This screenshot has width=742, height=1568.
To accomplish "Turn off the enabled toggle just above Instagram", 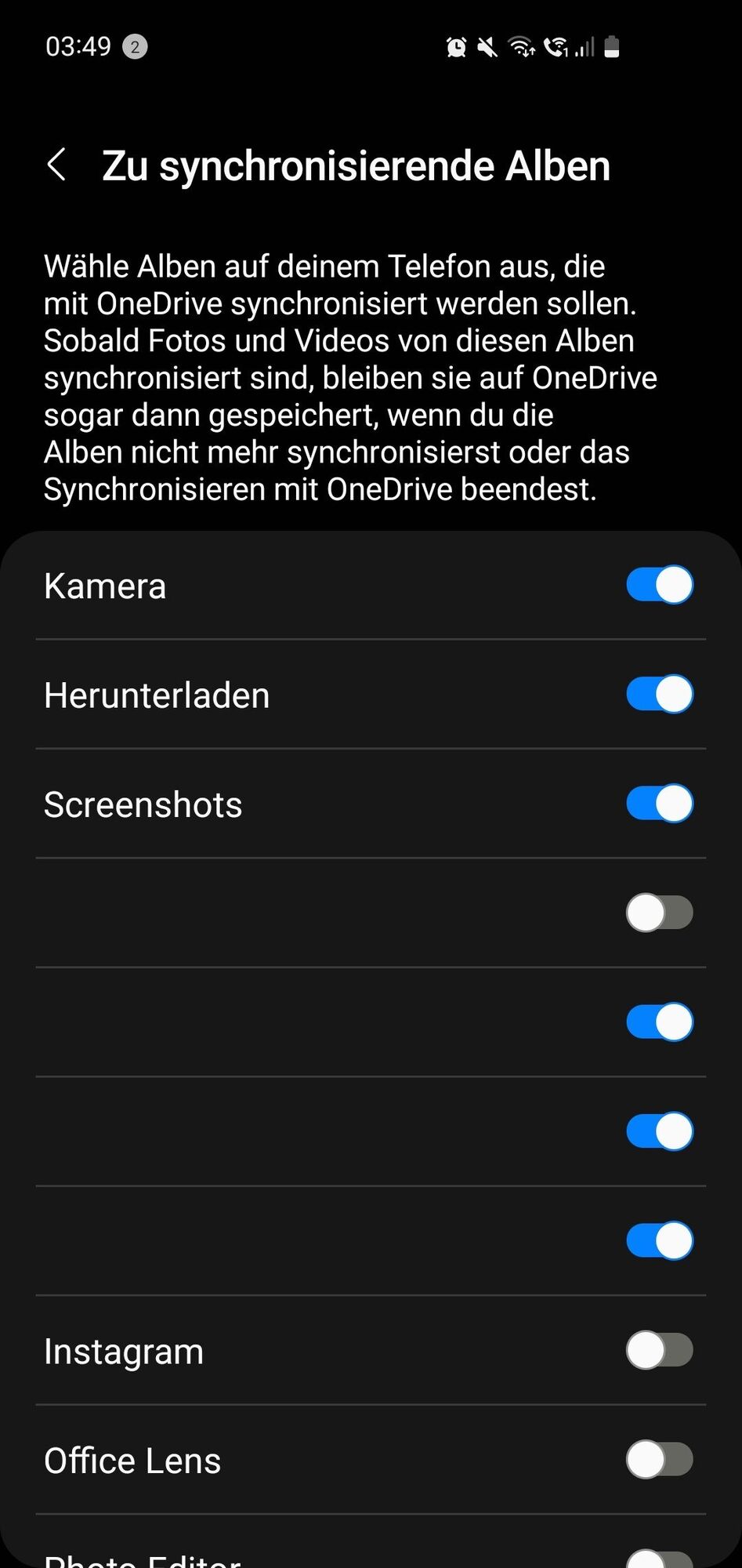I will [659, 1241].
